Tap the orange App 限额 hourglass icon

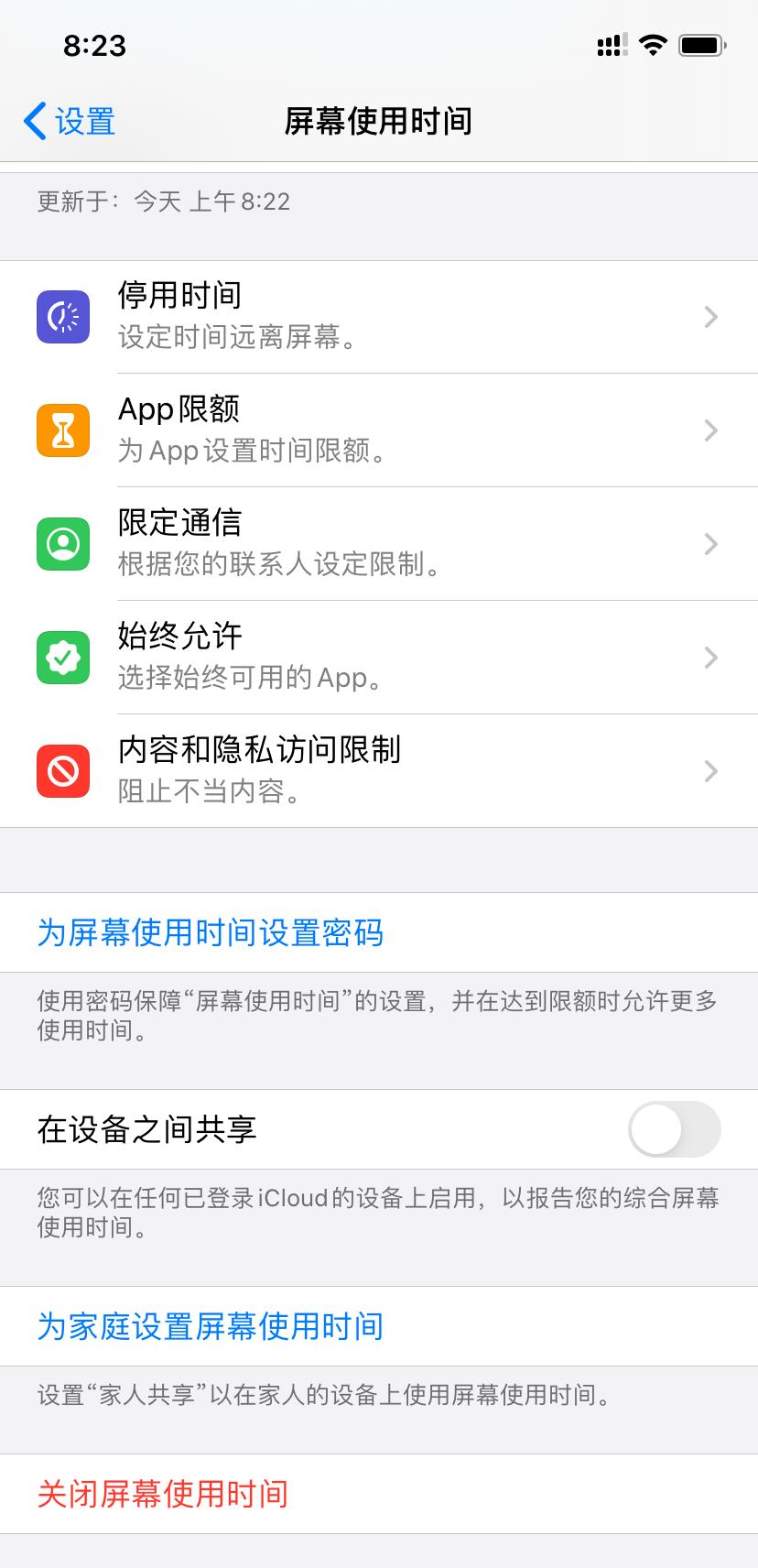[x=62, y=430]
